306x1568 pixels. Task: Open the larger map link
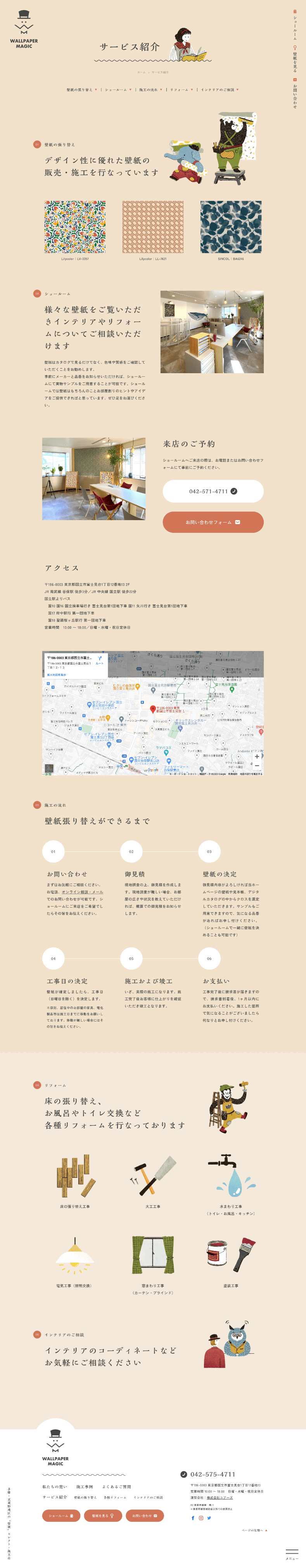[57, 674]
